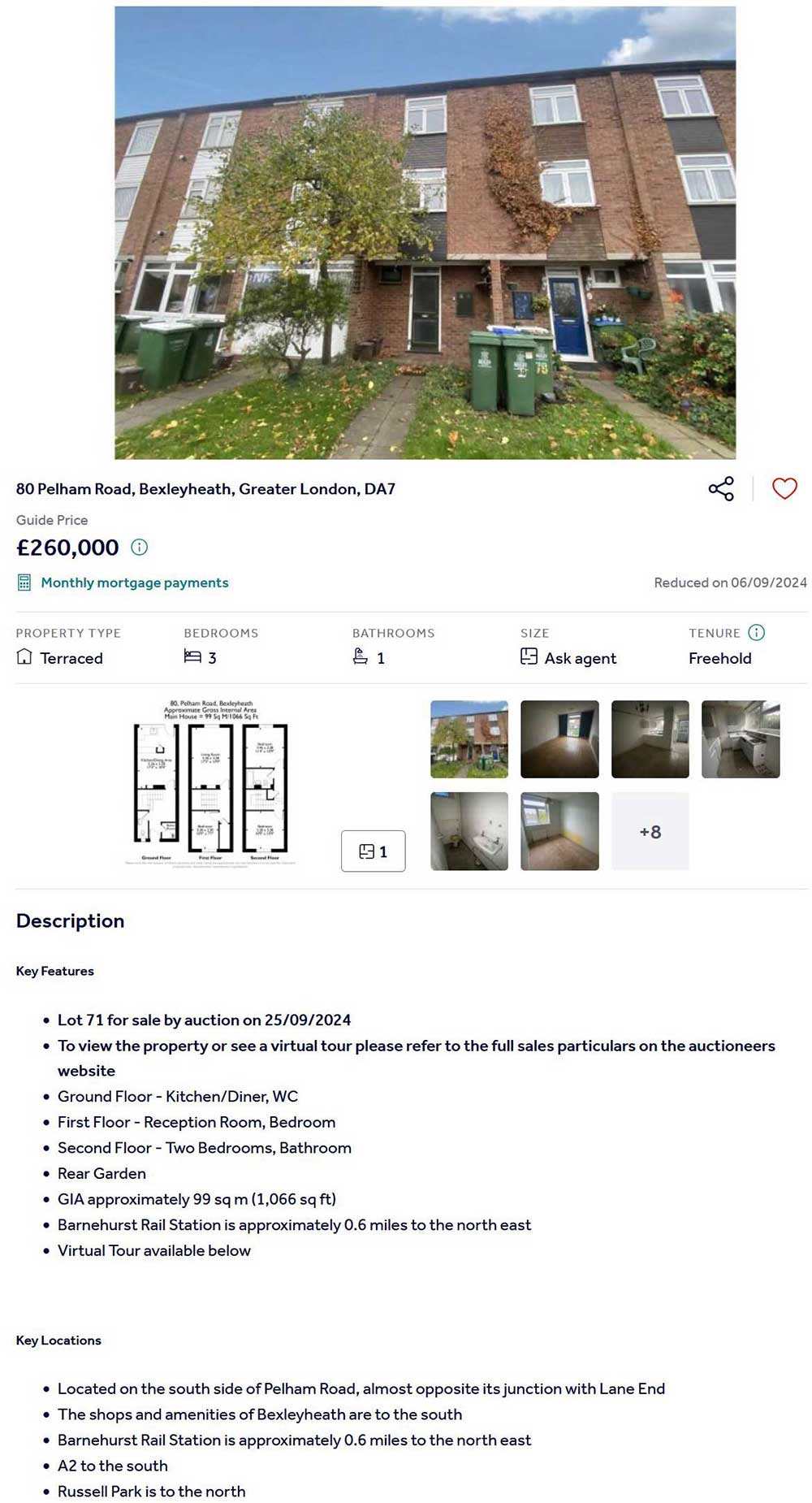Open the main house exterior photo
The height and width of the screenshot is (1503, 812).
425,232
